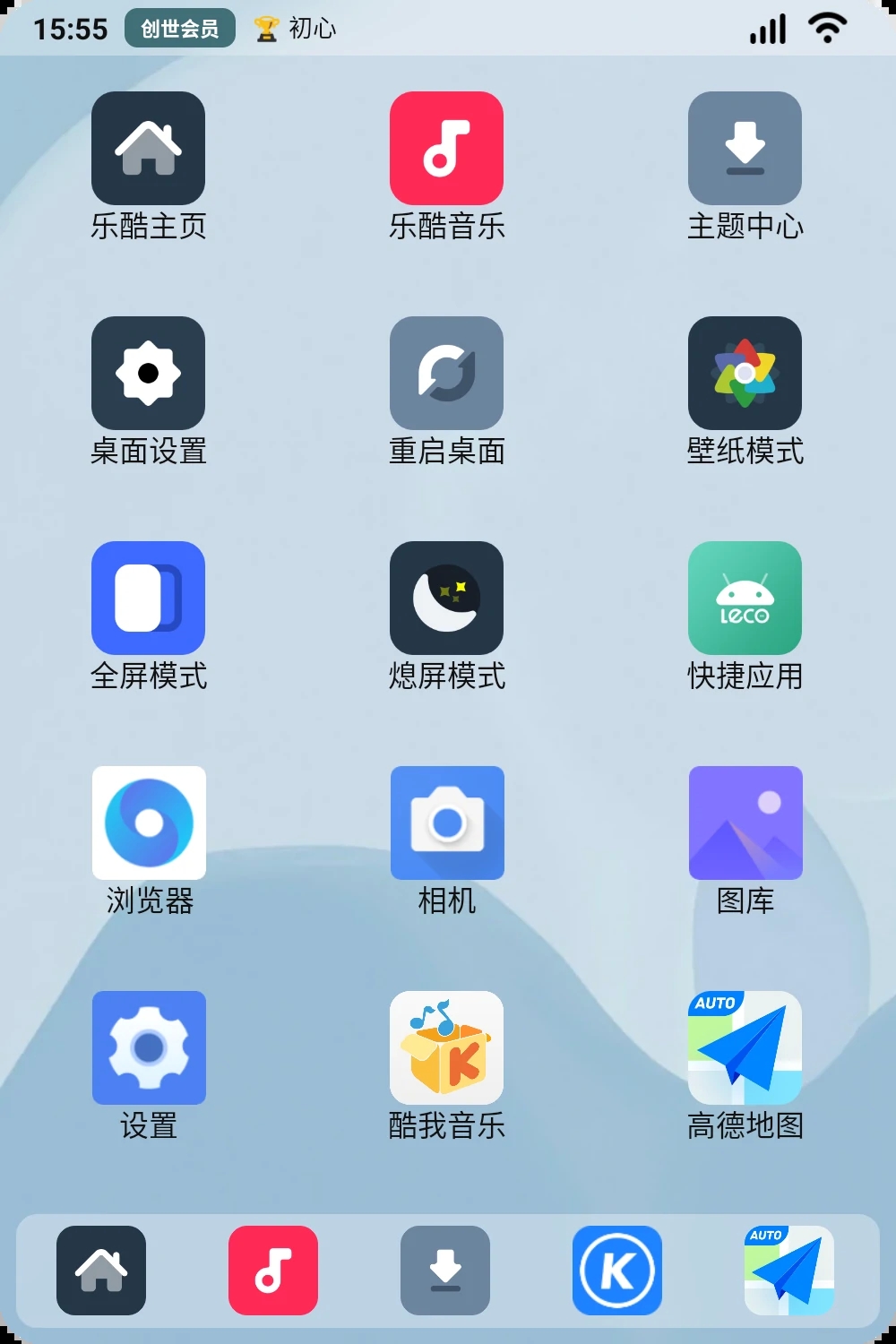Tap the 创世会员 membership badge
This screenshot has height=1344, width=896.
coord(178,28)
